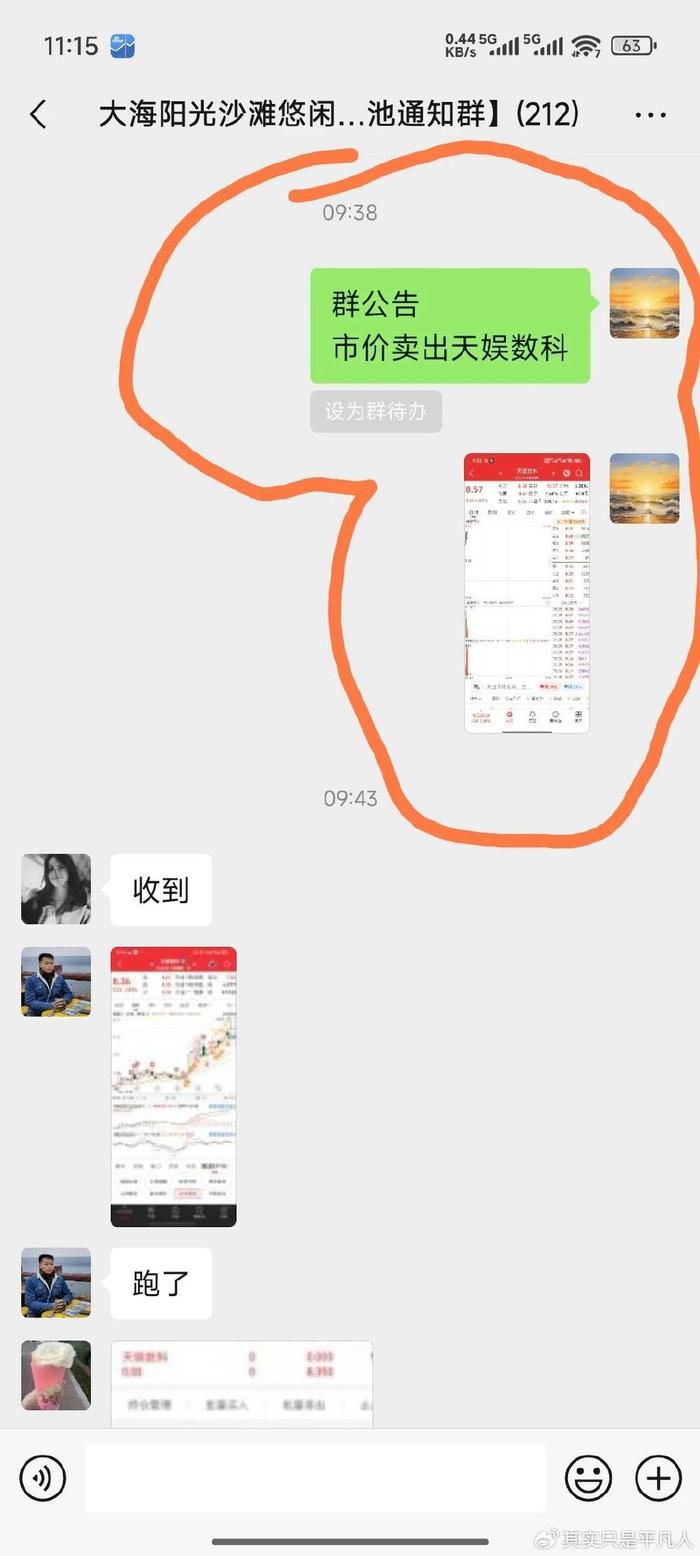700x1556 pixels.
Task: Go back from the group chat
Action: (x=38, y=114)
